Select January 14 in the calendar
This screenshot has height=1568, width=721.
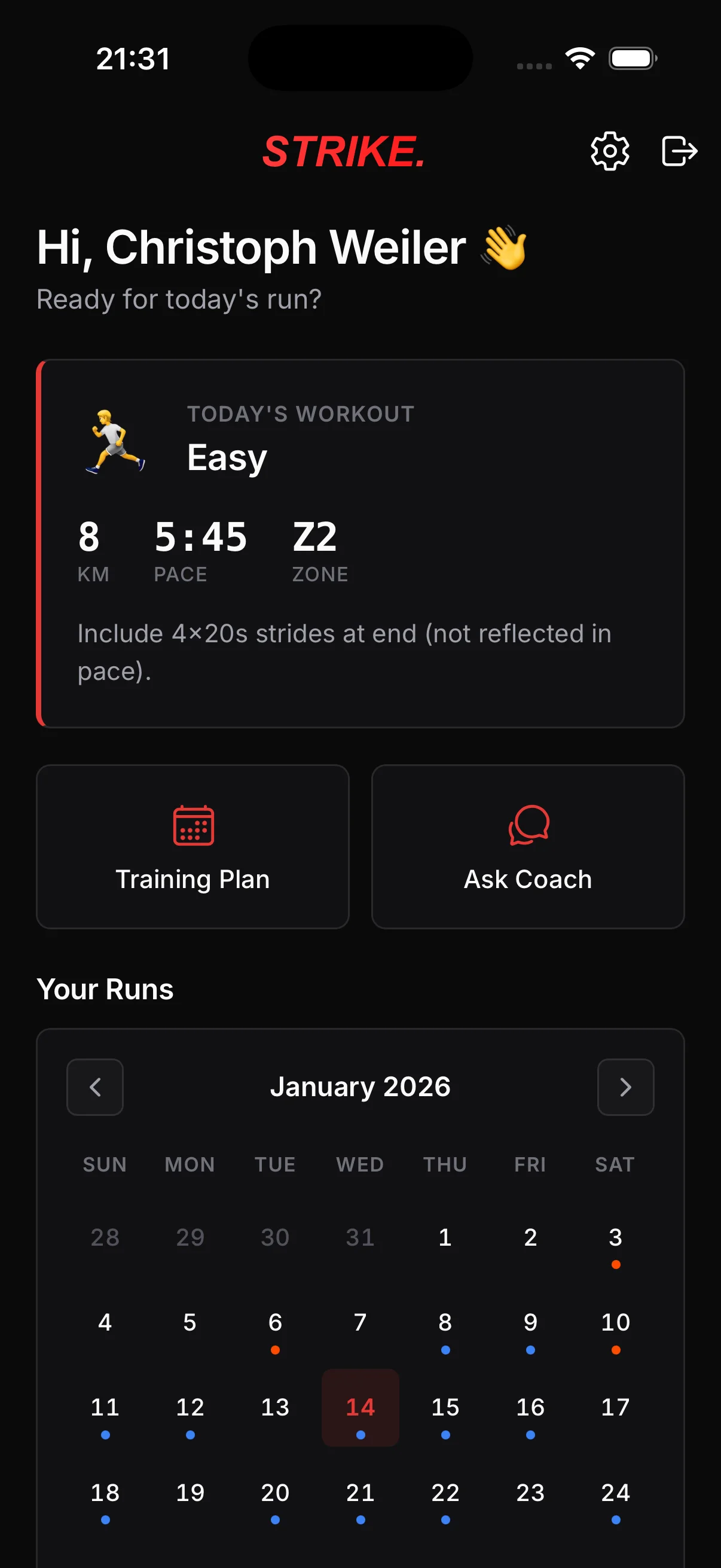(x=360, y=1407)
